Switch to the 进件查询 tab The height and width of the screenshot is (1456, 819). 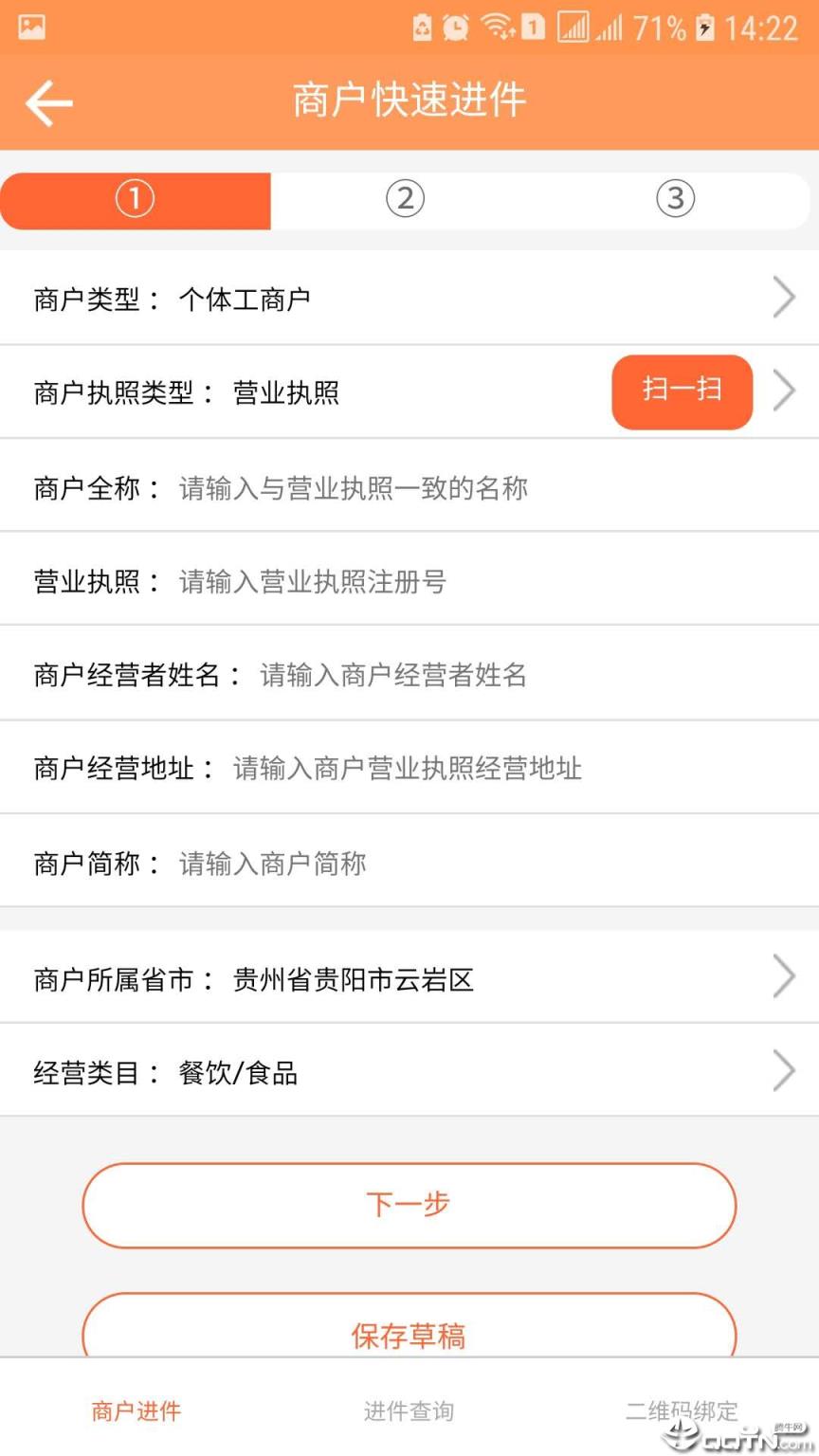coord(408,1410)
